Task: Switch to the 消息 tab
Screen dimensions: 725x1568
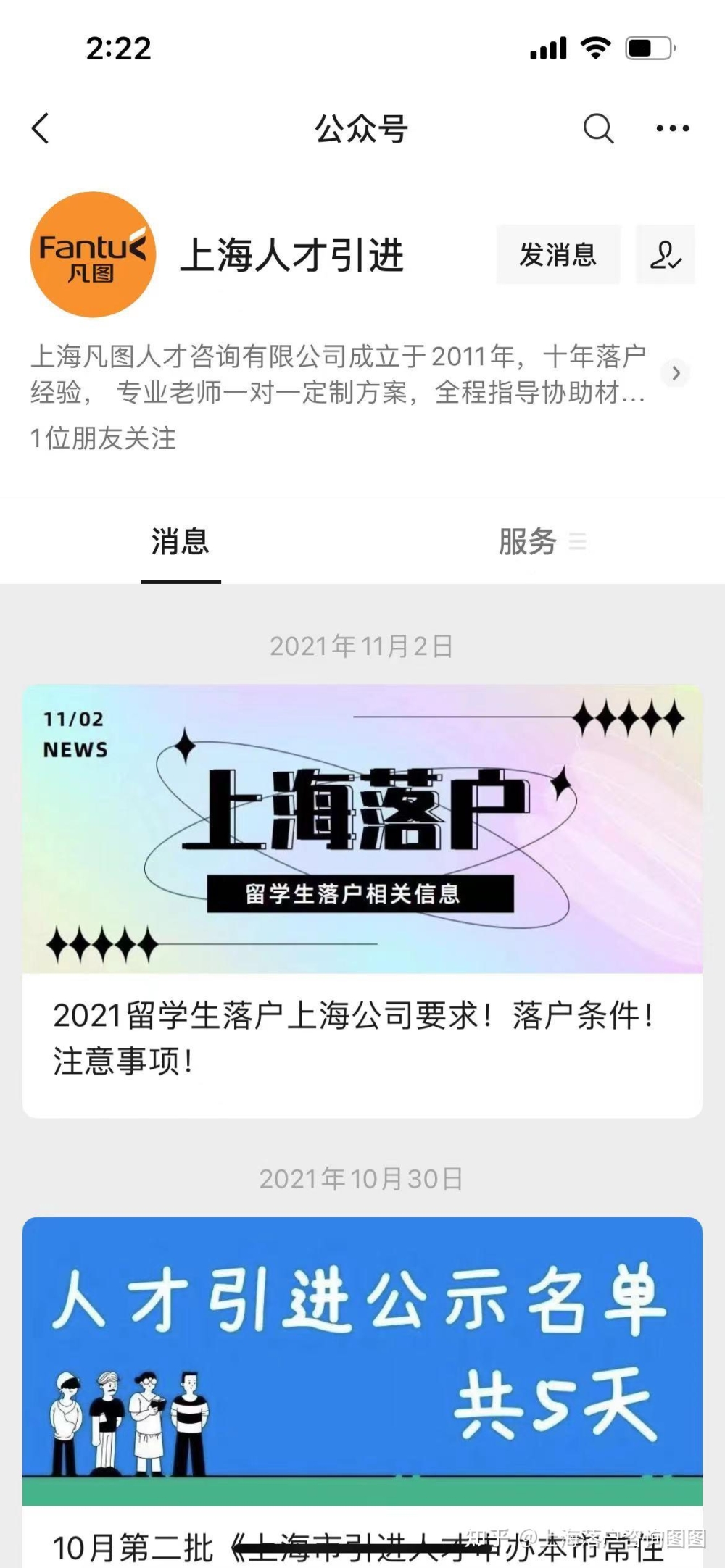Action: (181, 542)
